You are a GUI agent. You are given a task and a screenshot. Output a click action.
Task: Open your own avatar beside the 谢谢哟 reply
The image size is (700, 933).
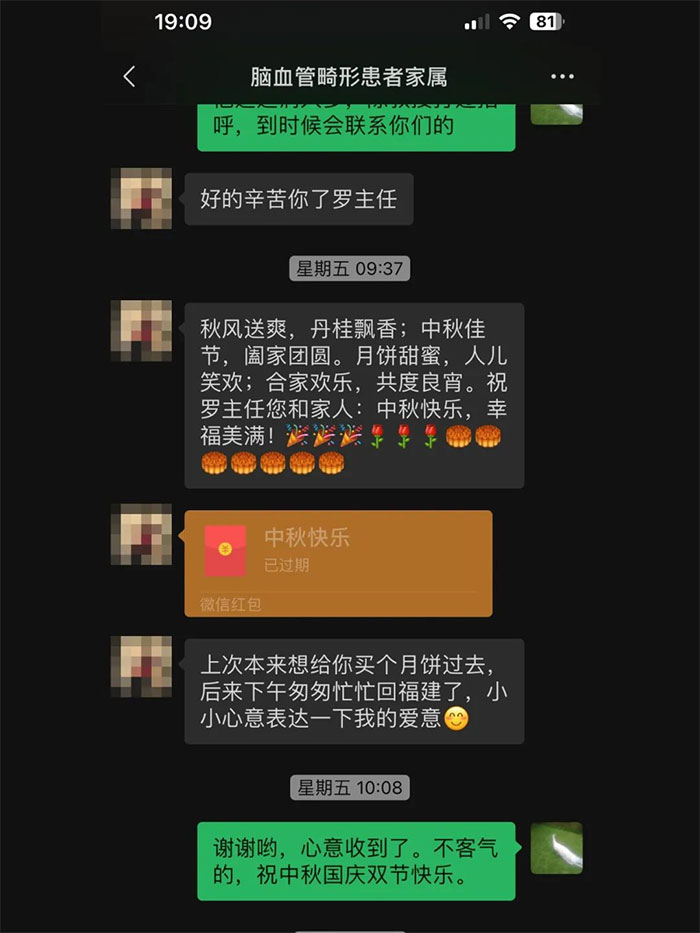pyautogui.click(x=556, y=848)
